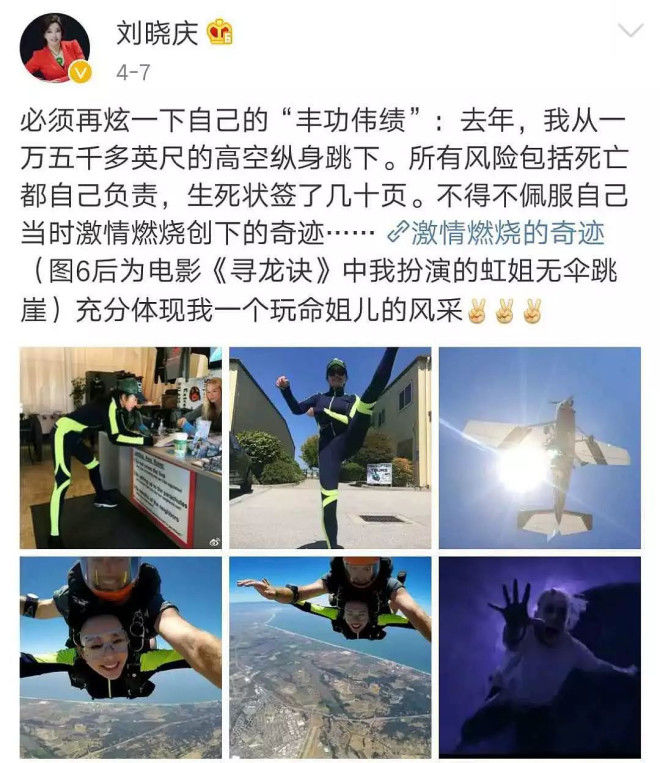Open the purple movie still photo
This screenshot has width=660, height=763.
pos(540,657)
